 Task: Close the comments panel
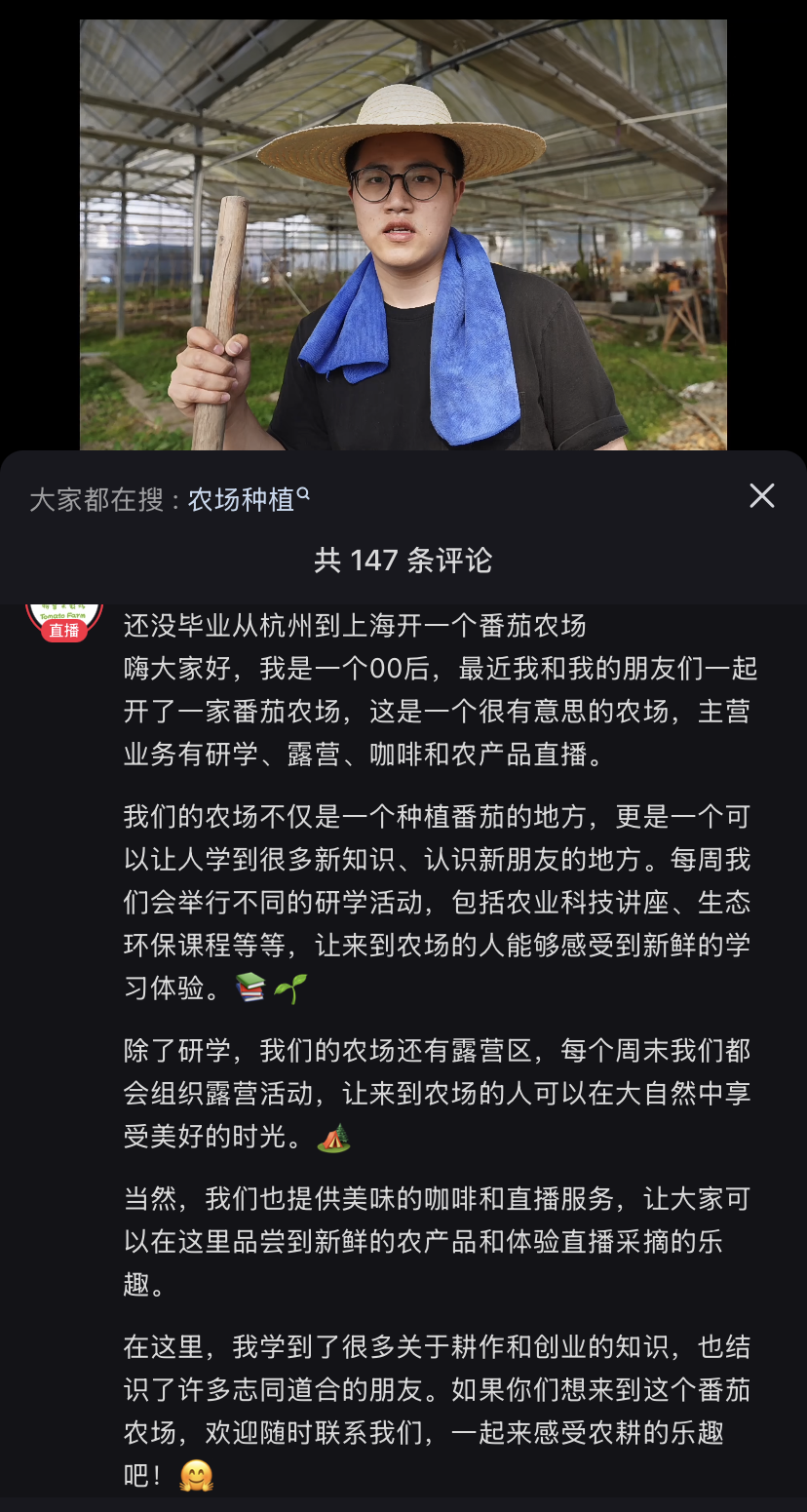coord(761,496)
